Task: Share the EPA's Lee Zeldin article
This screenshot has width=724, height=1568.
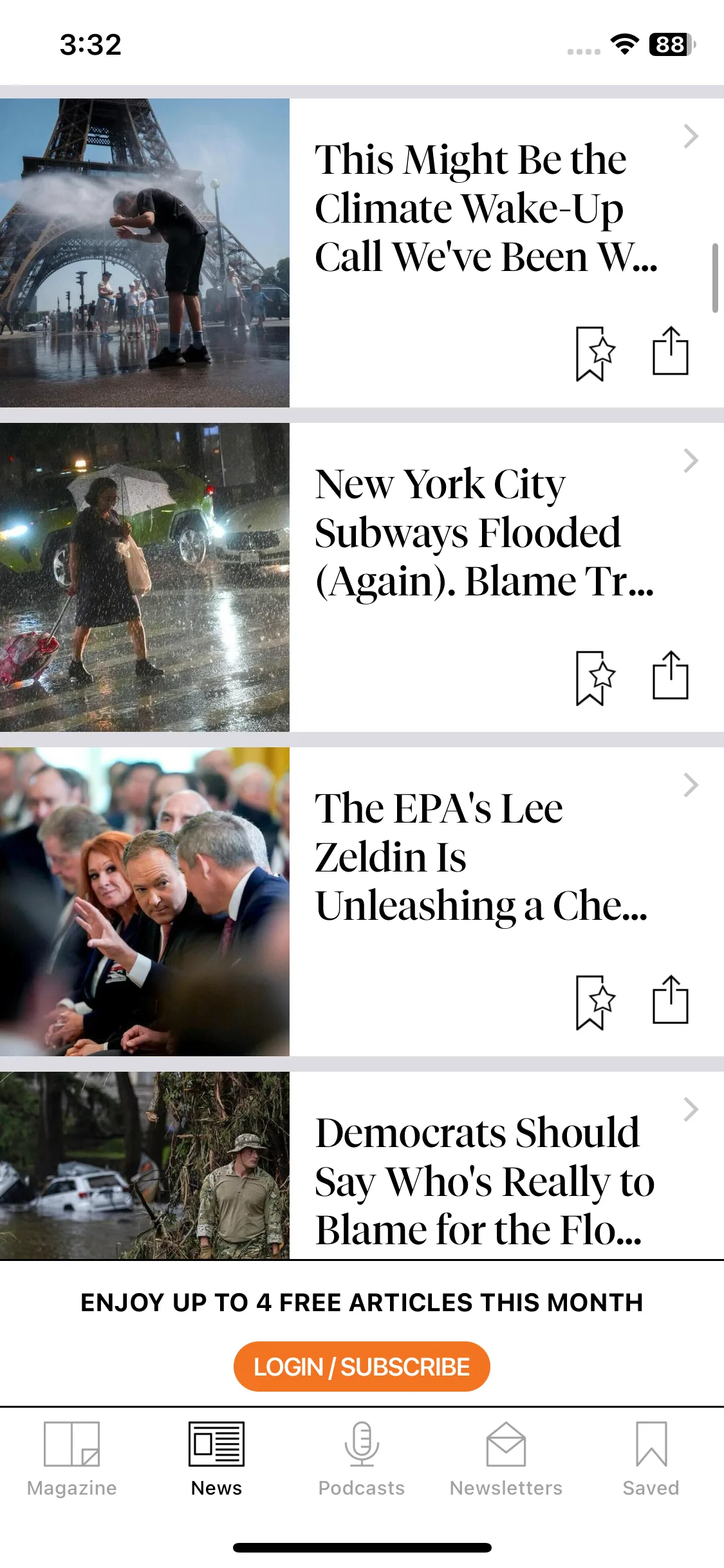Action: [670, 1000]
